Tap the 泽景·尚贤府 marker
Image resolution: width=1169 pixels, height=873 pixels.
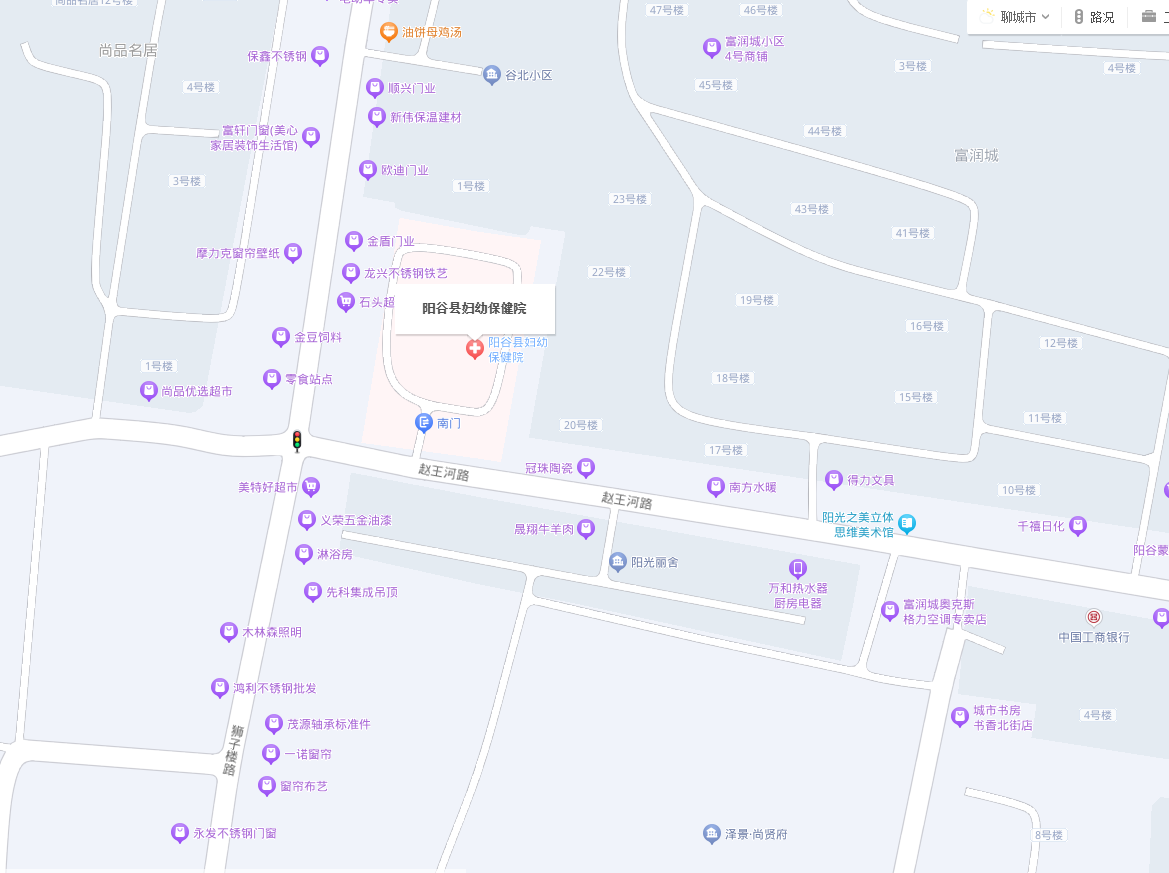[x=711, y=834]
